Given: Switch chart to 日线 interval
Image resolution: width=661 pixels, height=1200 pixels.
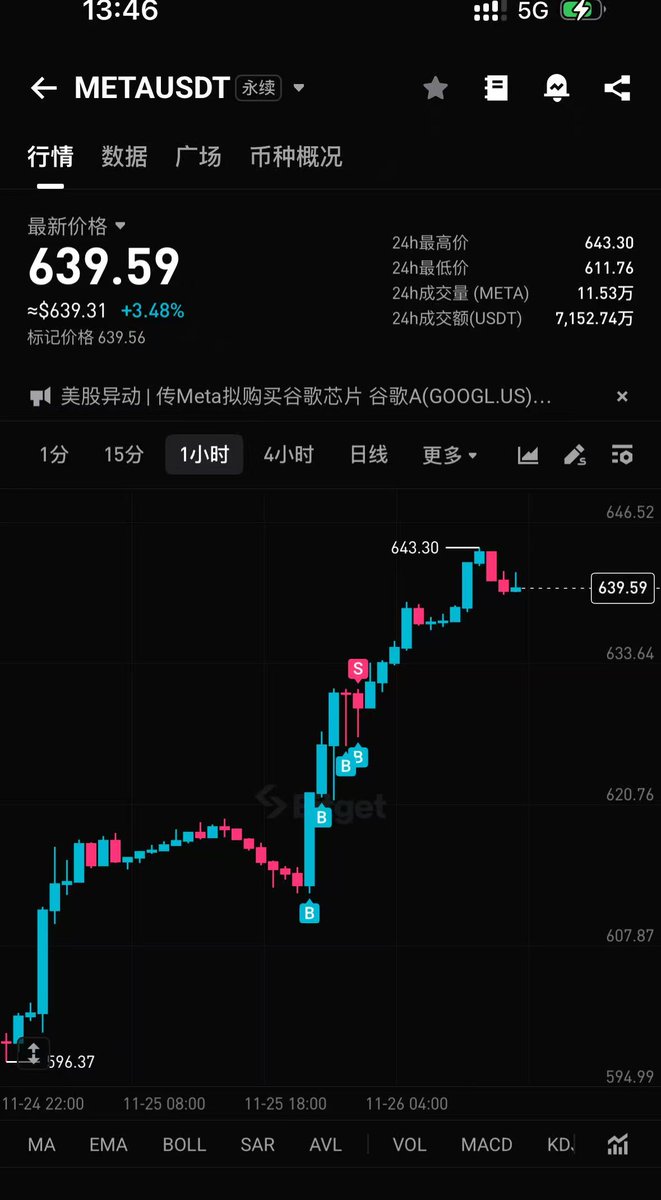Looking at the screenshot, I should coord(368,455).
